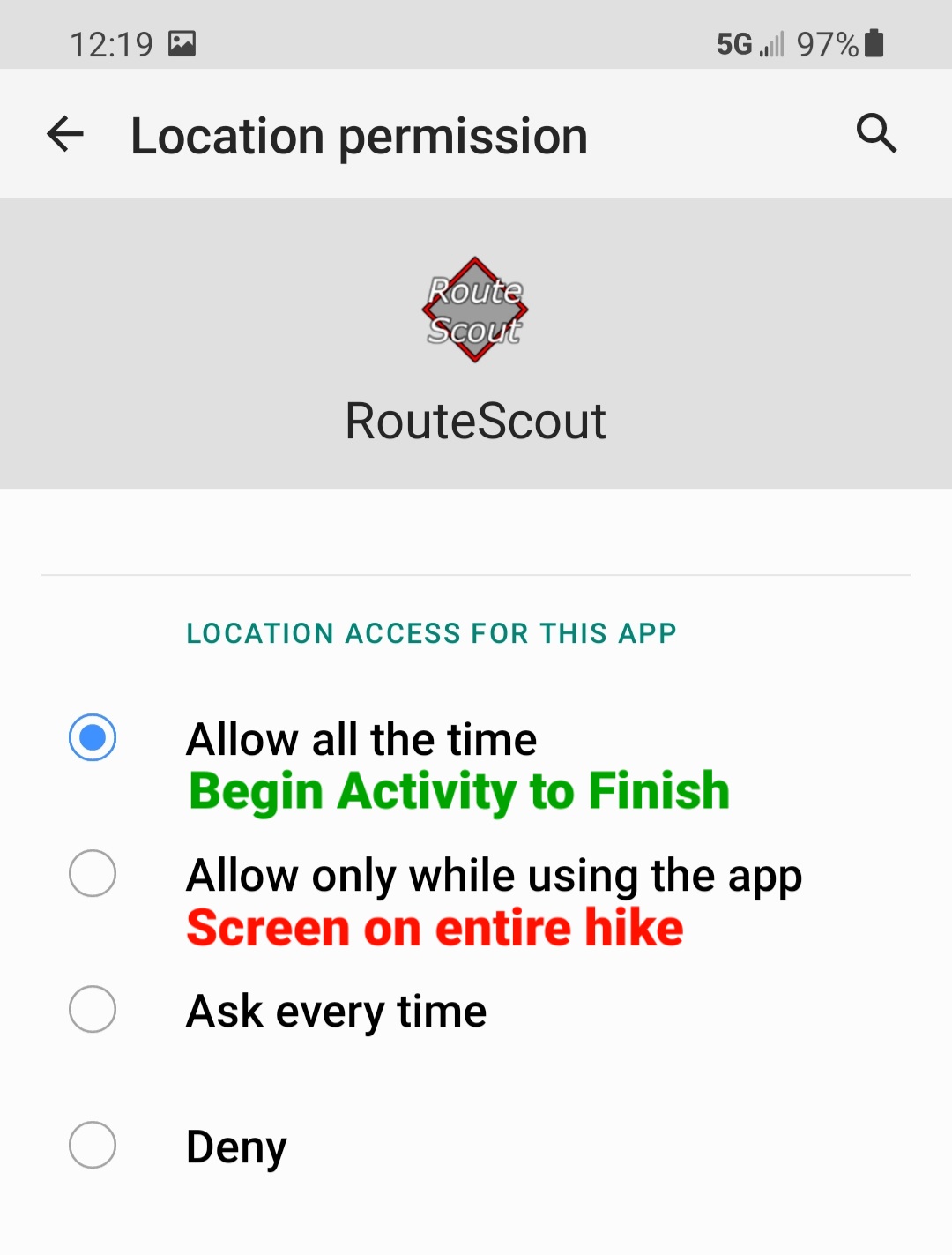Viewport: 952px width, 1255px height.
Task: Select the Ask every time option
Action: (x=93, y=1009)
